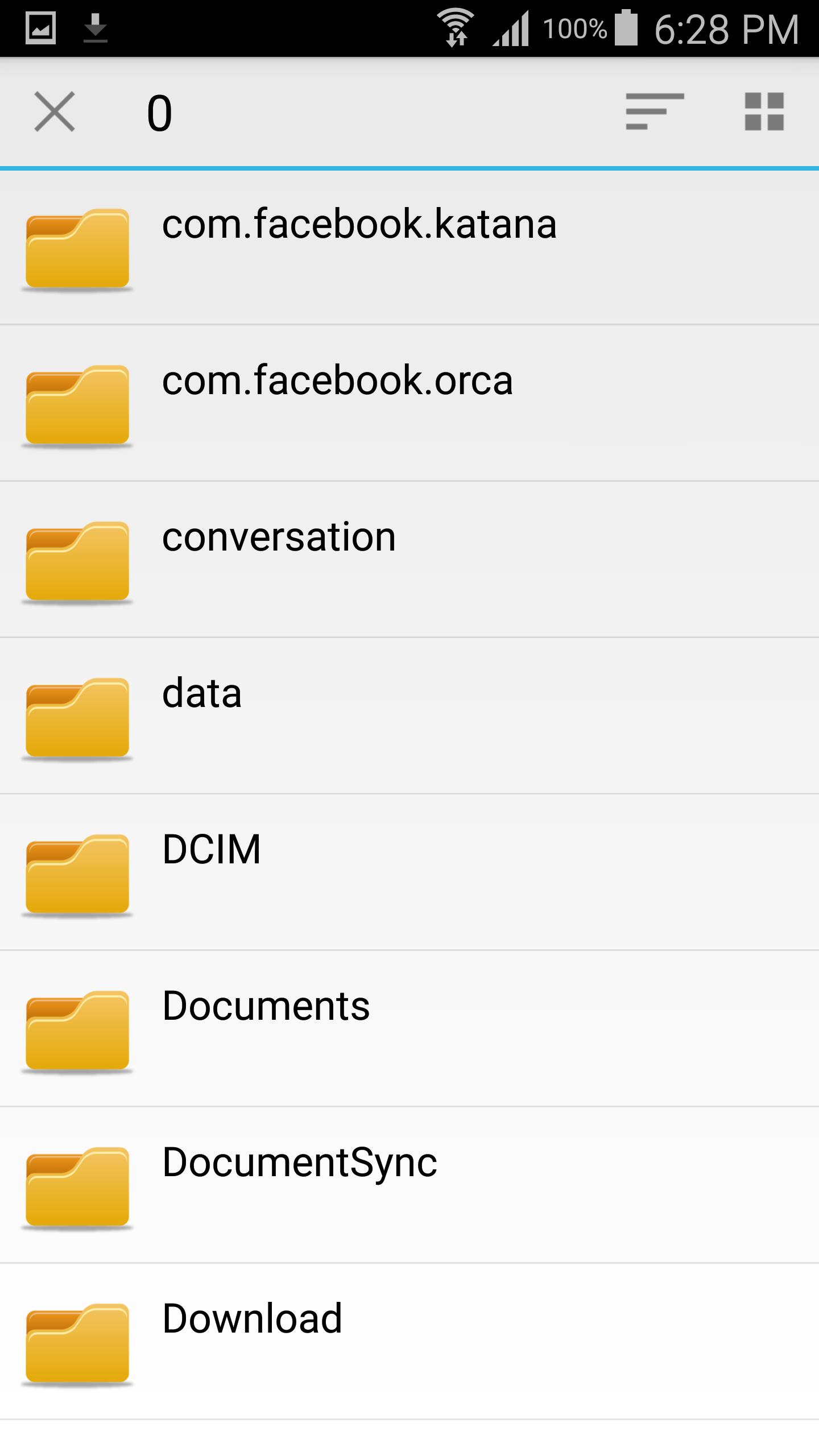Browse the DCIM folder

tap(212, 873)
